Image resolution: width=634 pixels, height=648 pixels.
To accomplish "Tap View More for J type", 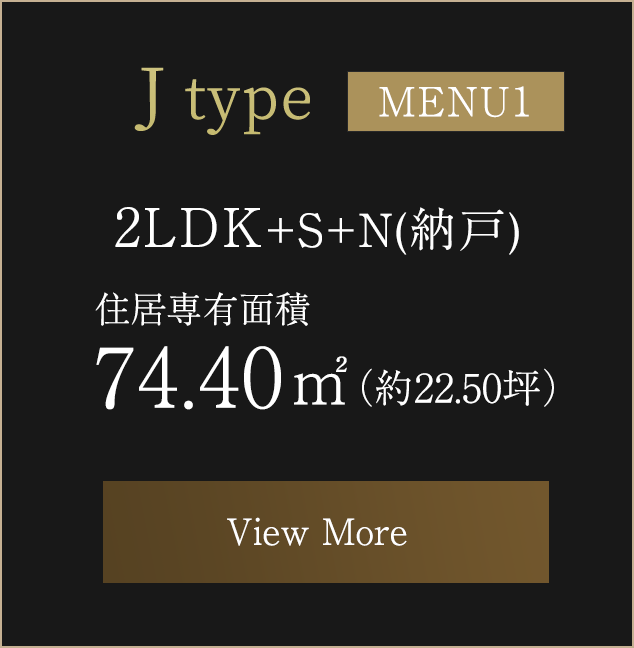I will [325, 532].
